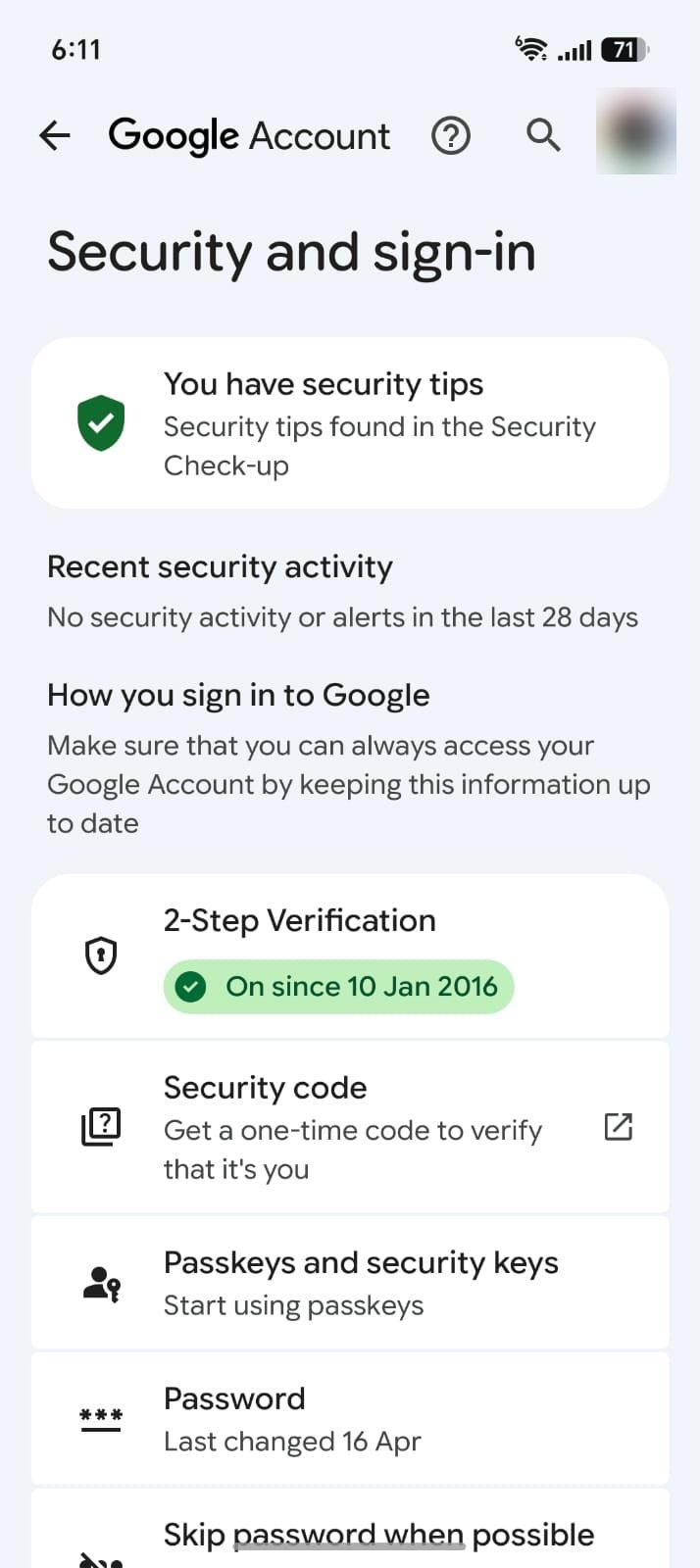700x1568 pixels.
Task: Open Skip password when possible
Action: [350, 1531]
